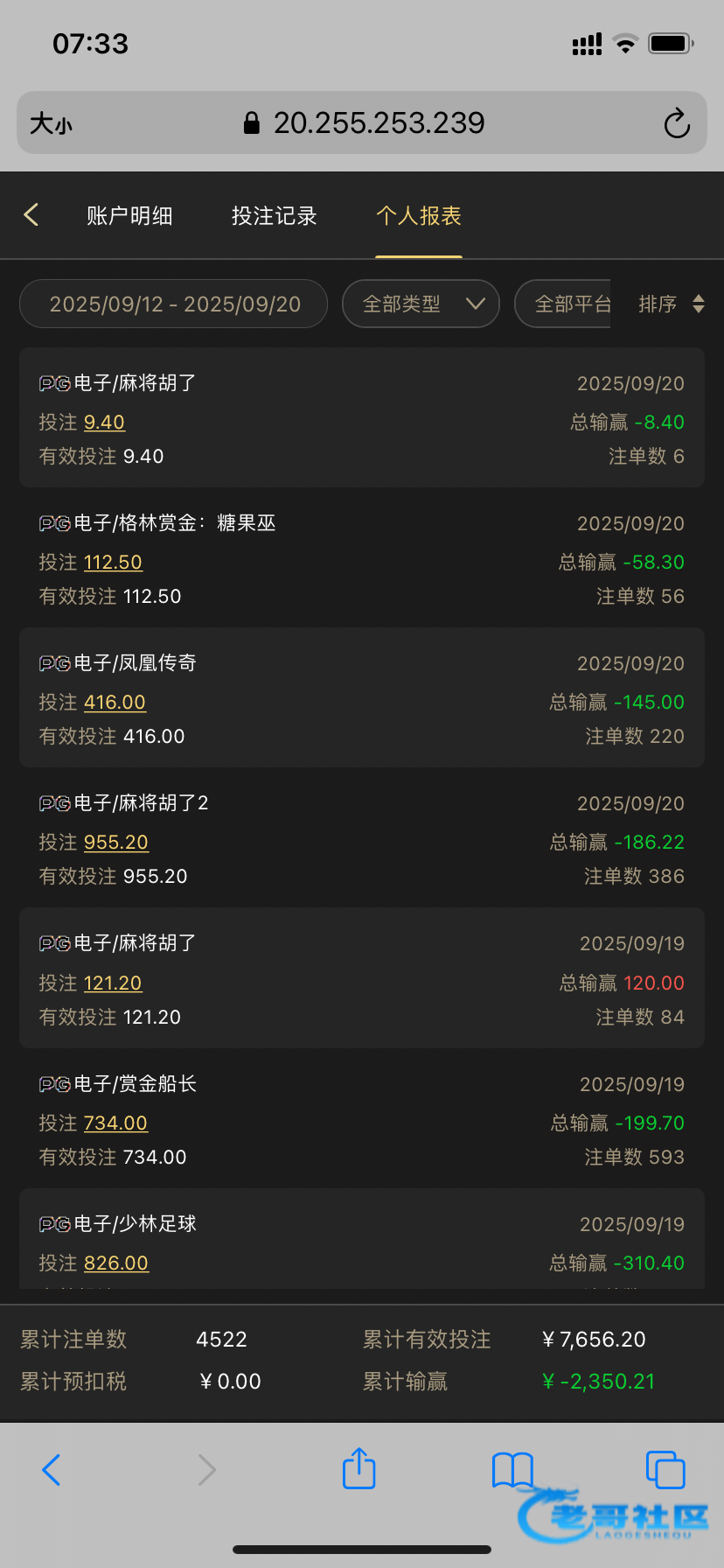Share this page from the Safari toolbar

tap(359, 1469)
